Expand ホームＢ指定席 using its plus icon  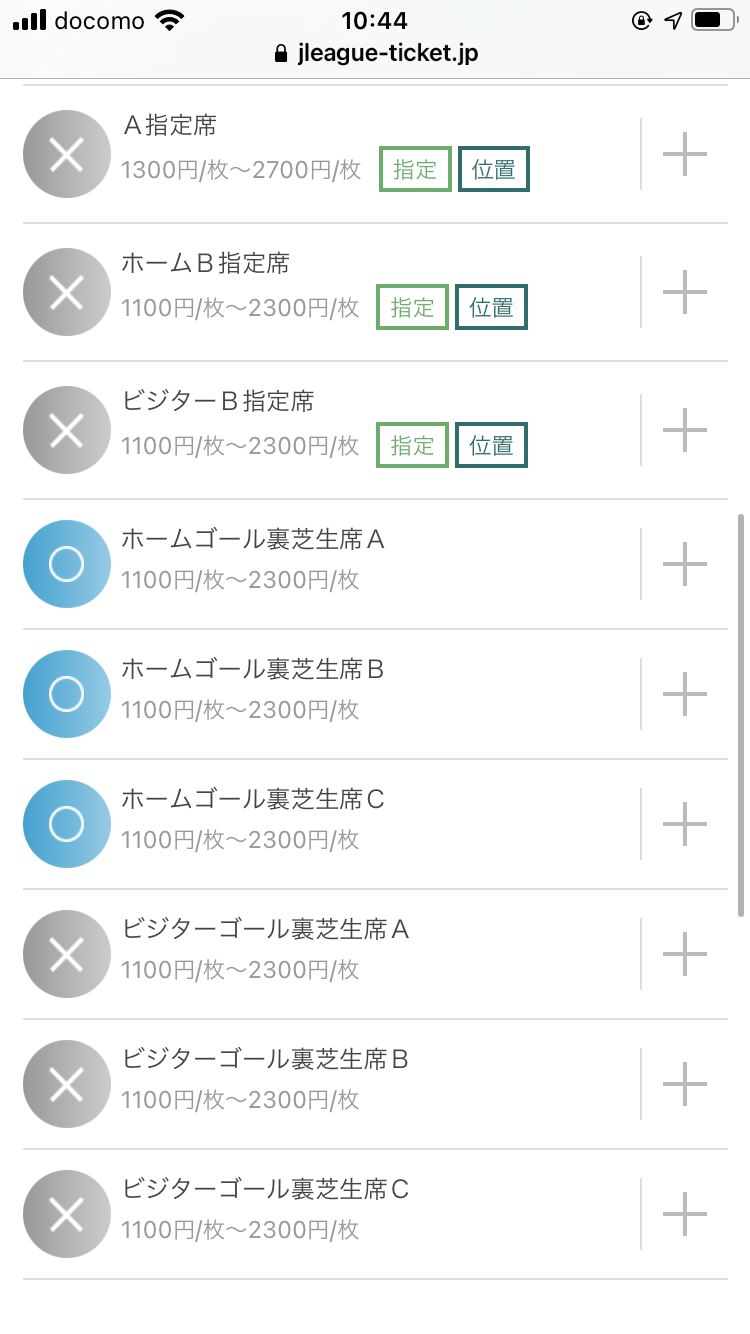(x=685, y=292)
